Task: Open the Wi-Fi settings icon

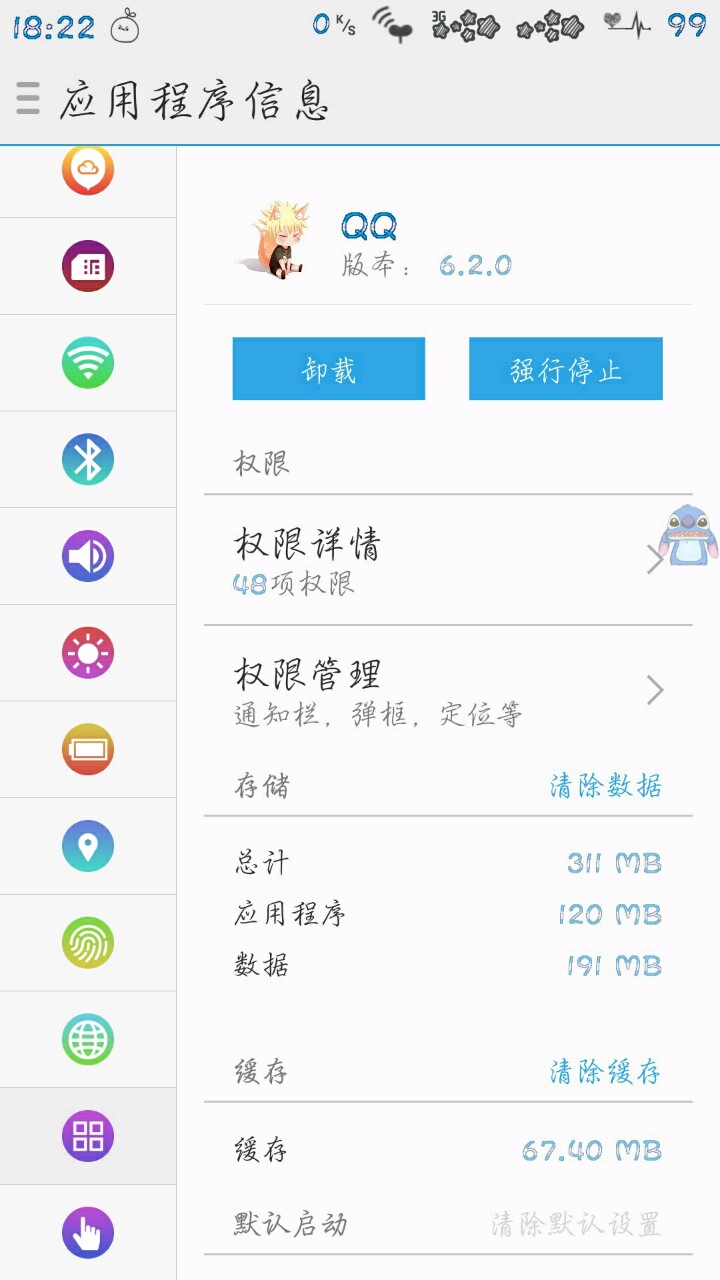Action: [x=88, y=363]
